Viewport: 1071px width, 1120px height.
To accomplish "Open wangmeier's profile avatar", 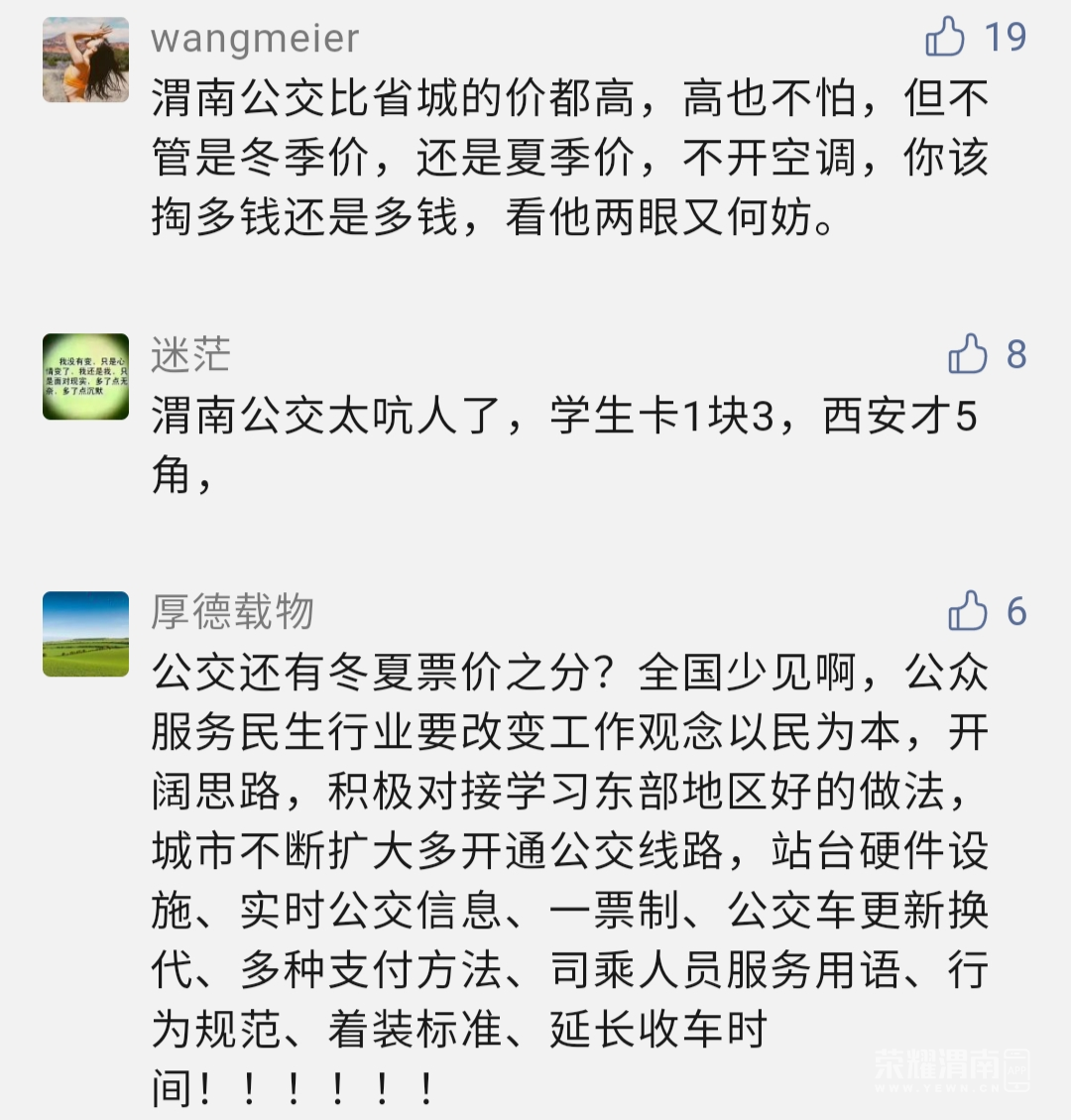I will pos(86,60).
